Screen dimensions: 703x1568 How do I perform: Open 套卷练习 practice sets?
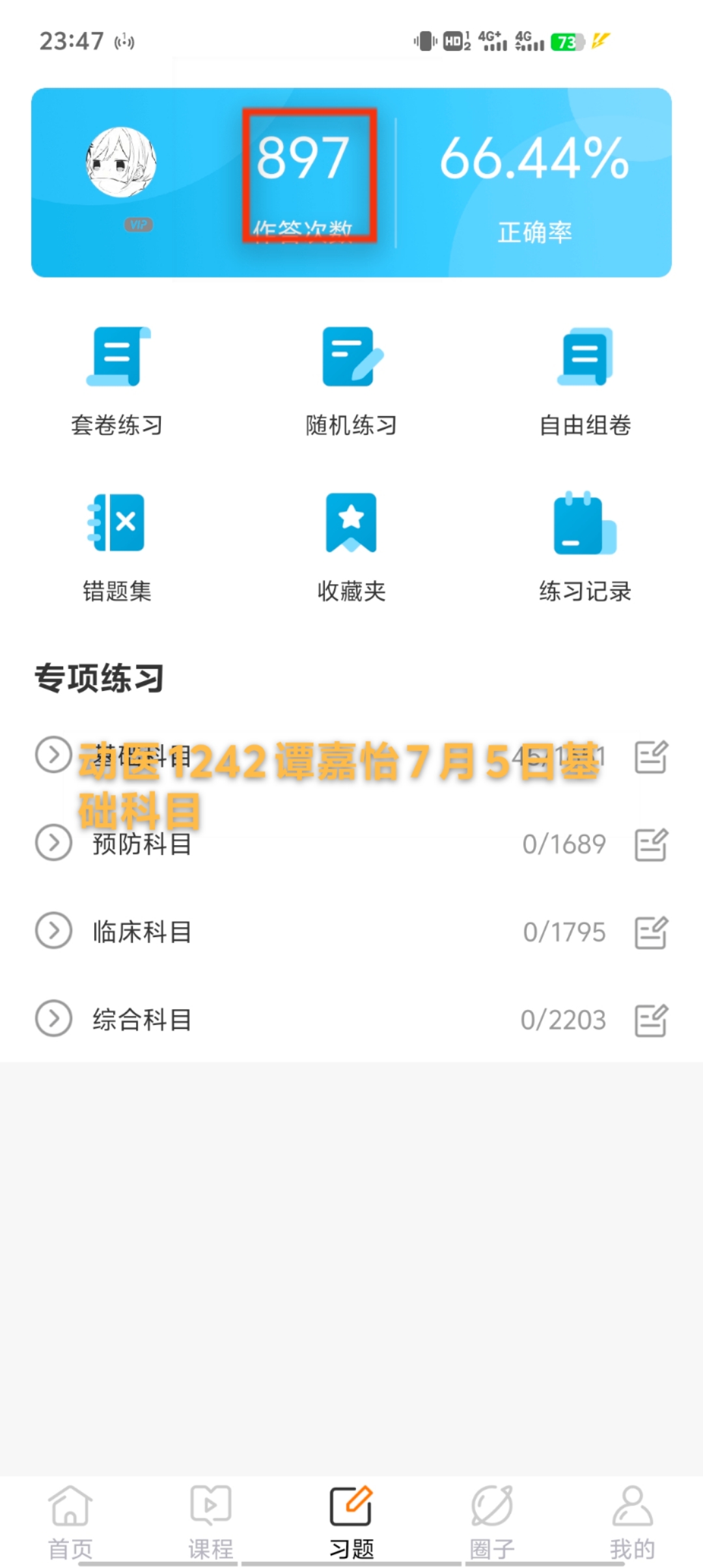coord(117,381)
